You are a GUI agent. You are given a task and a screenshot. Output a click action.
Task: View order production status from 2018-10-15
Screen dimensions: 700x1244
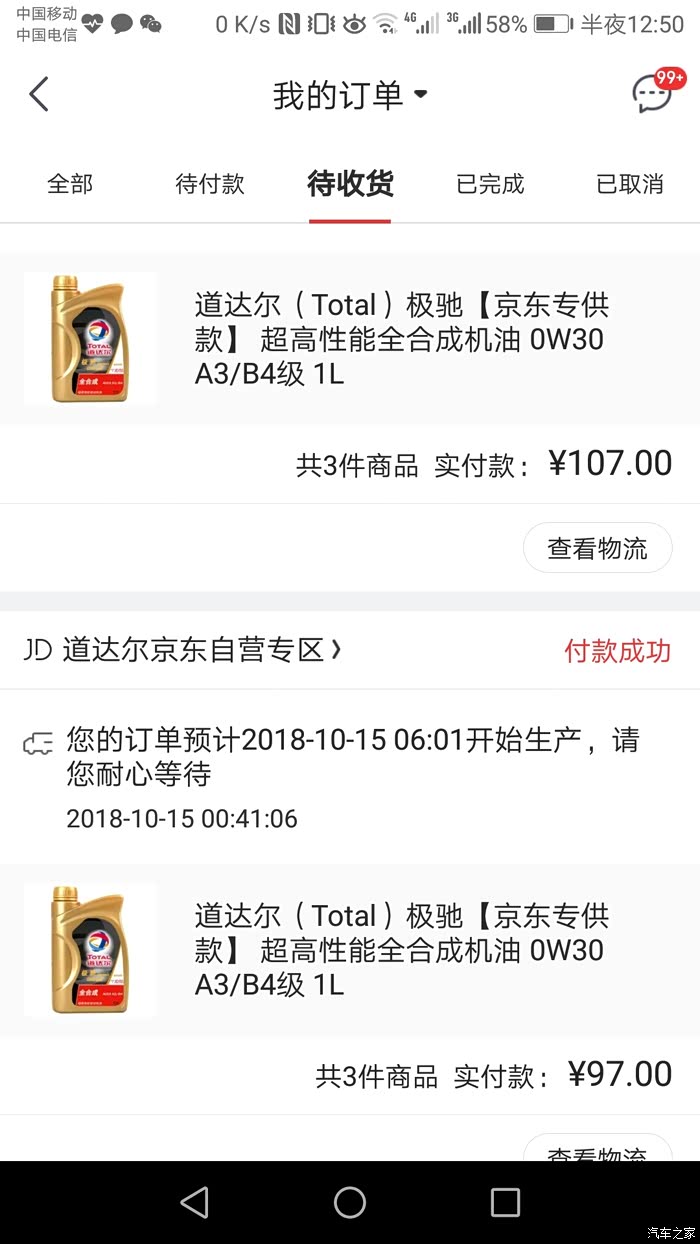click(350, 776)
